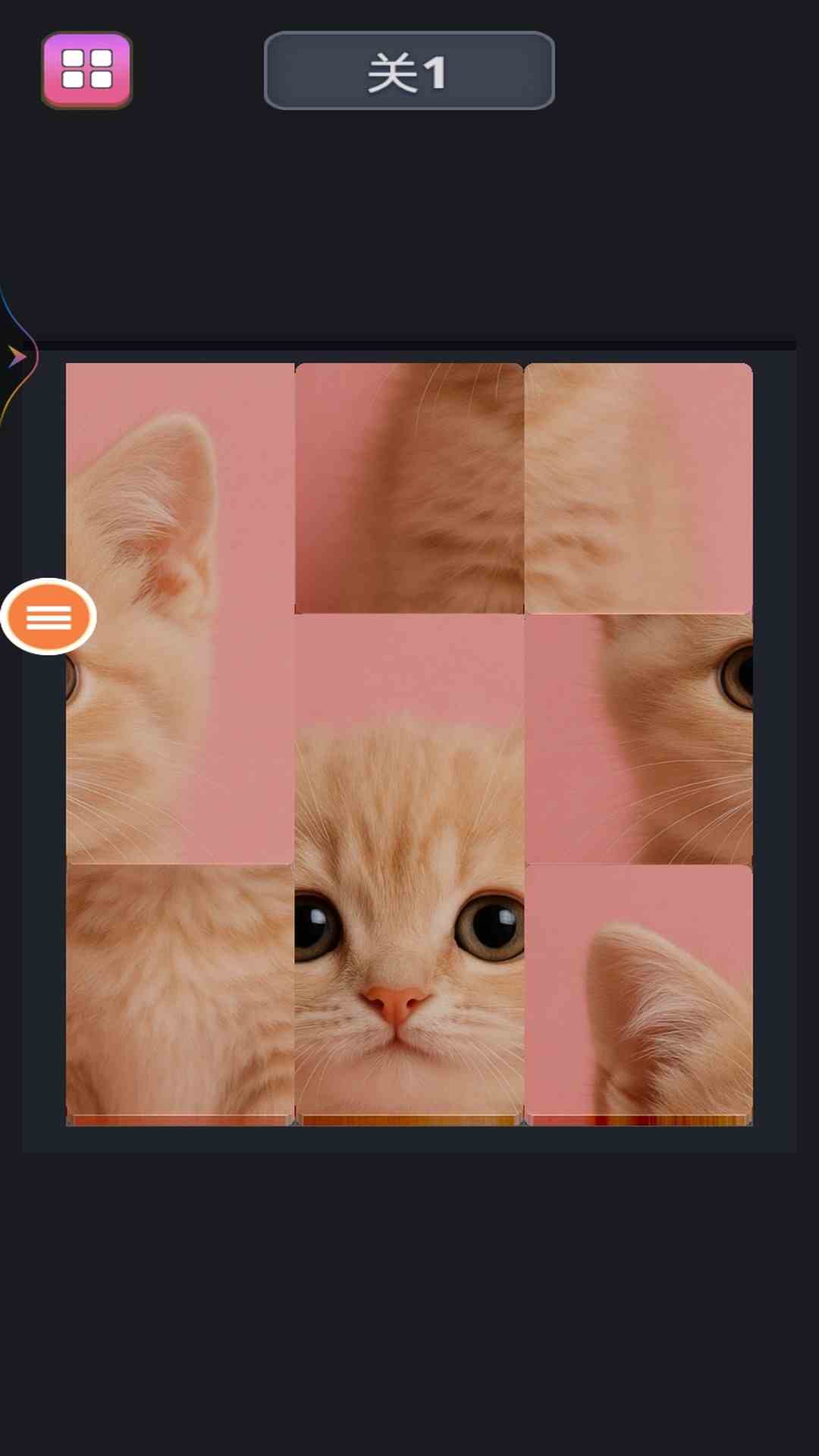Open the pink grid menu button

(x=86, y=70)
